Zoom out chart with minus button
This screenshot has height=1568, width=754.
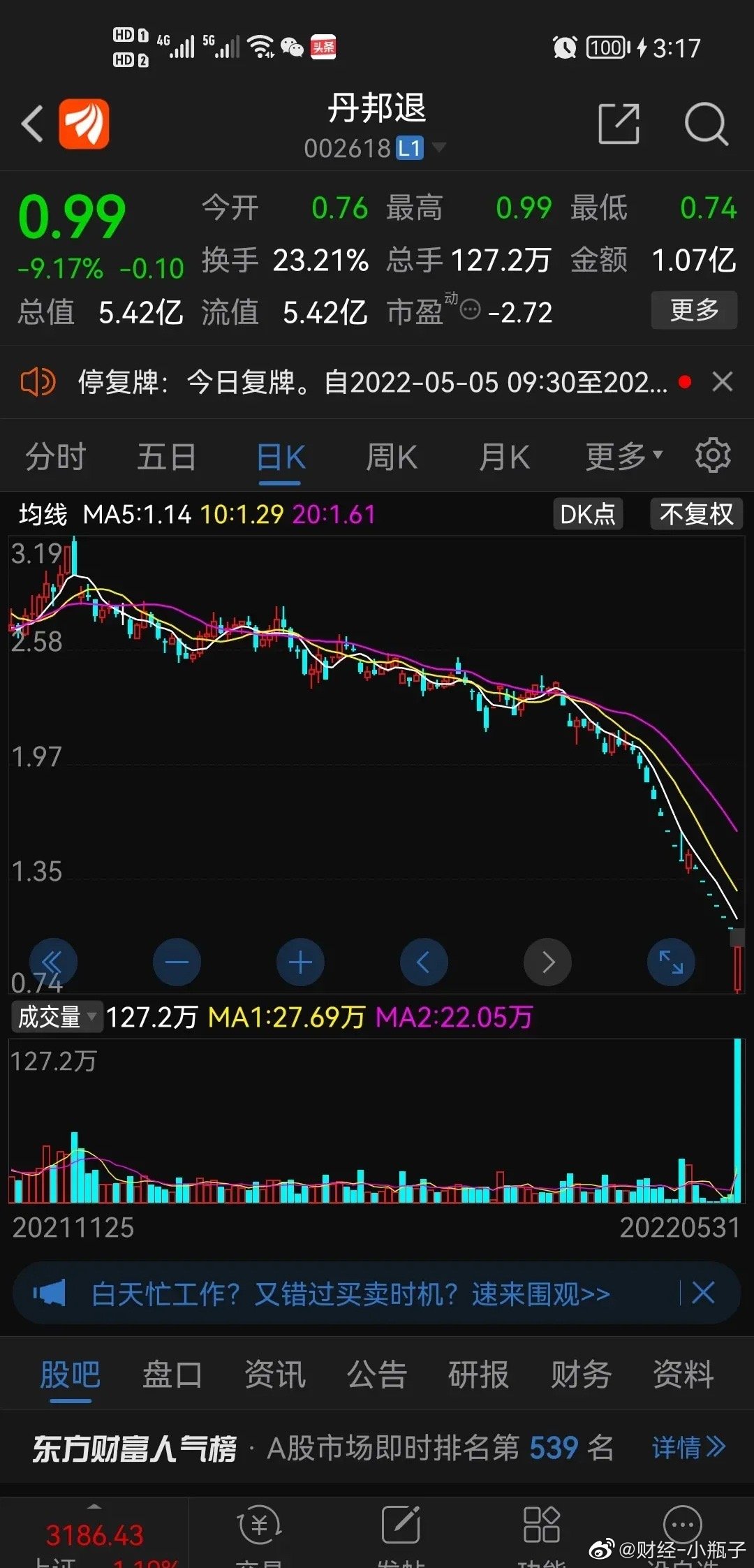tap(177, 962)
